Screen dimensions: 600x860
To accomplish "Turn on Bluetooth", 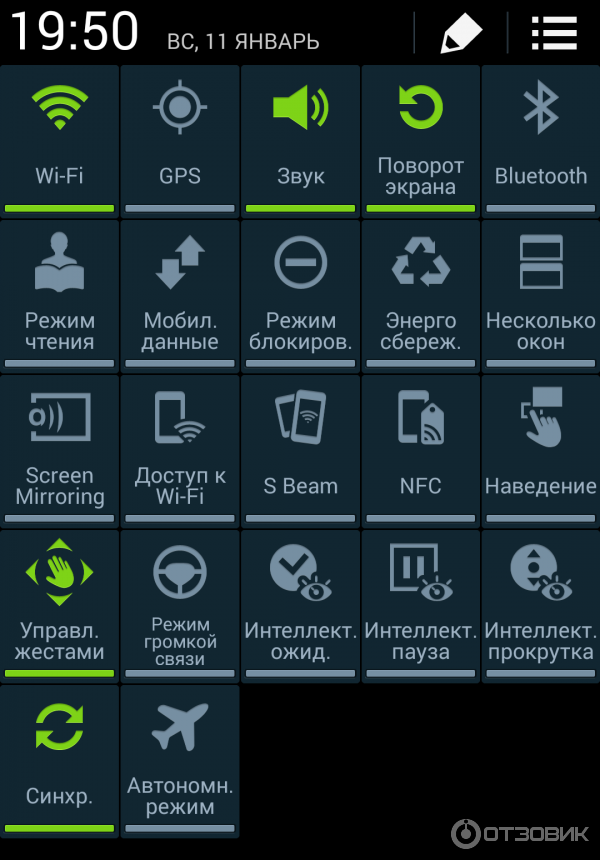I will (540, 140).
